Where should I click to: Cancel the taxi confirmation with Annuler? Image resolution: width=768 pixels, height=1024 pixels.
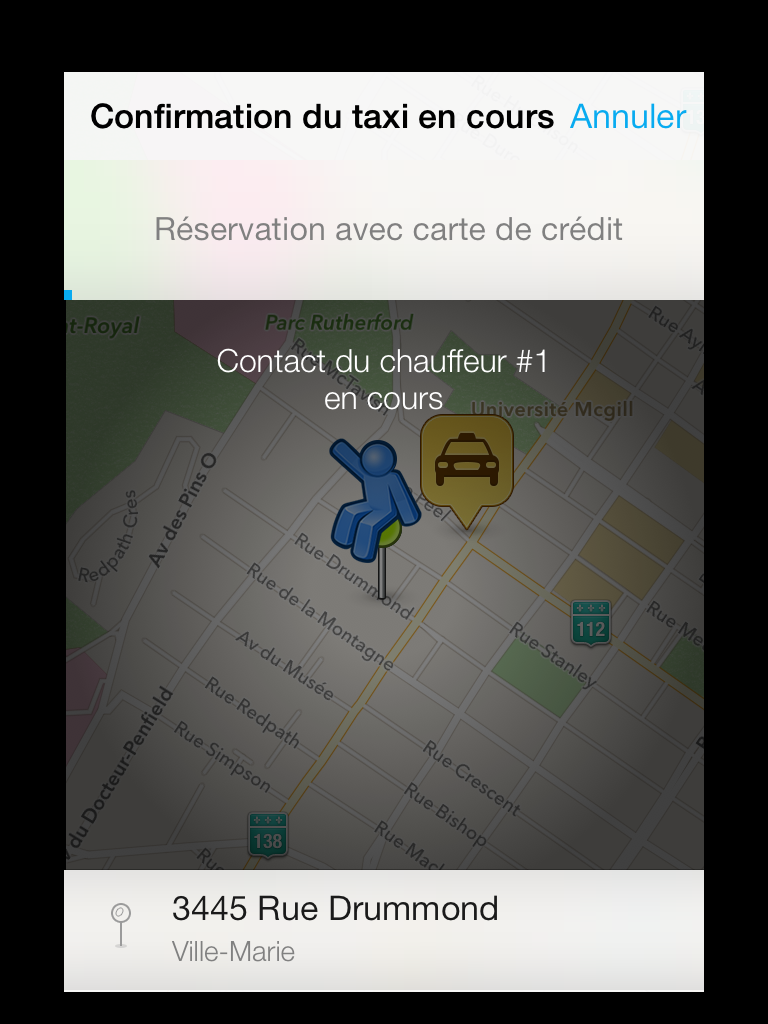tap(628, 117)
